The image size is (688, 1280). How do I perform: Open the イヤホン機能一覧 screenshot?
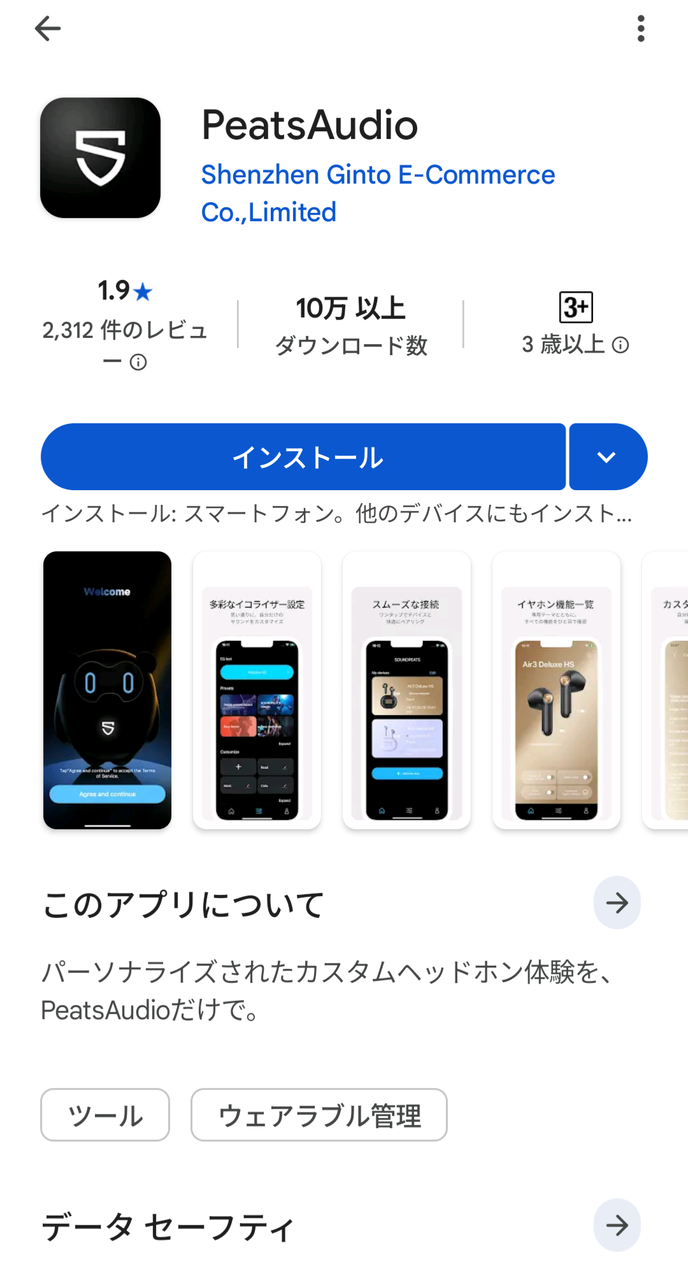click(x=556, y=690)
